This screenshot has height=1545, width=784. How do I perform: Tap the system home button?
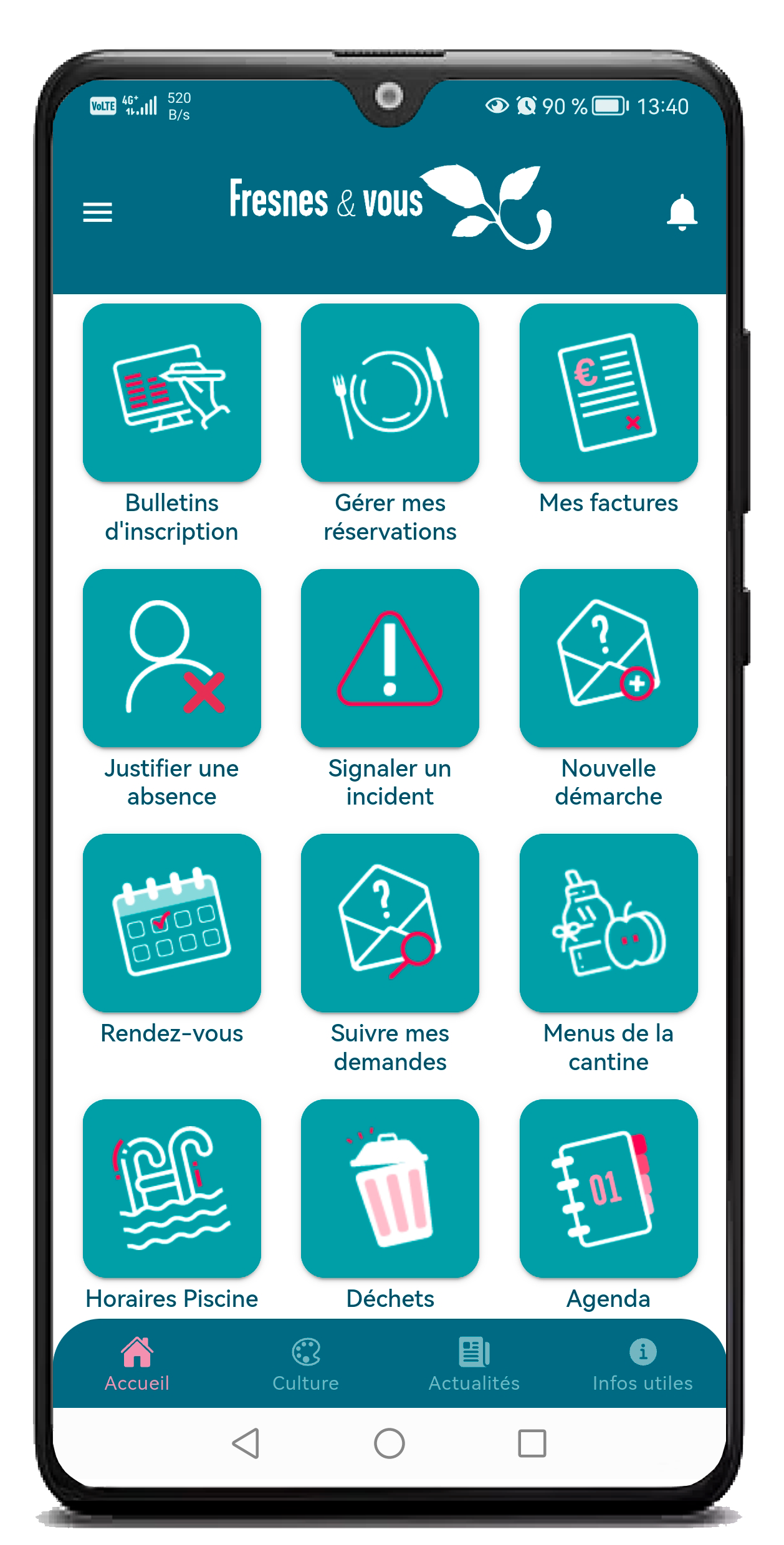[x=390, y=1443]
